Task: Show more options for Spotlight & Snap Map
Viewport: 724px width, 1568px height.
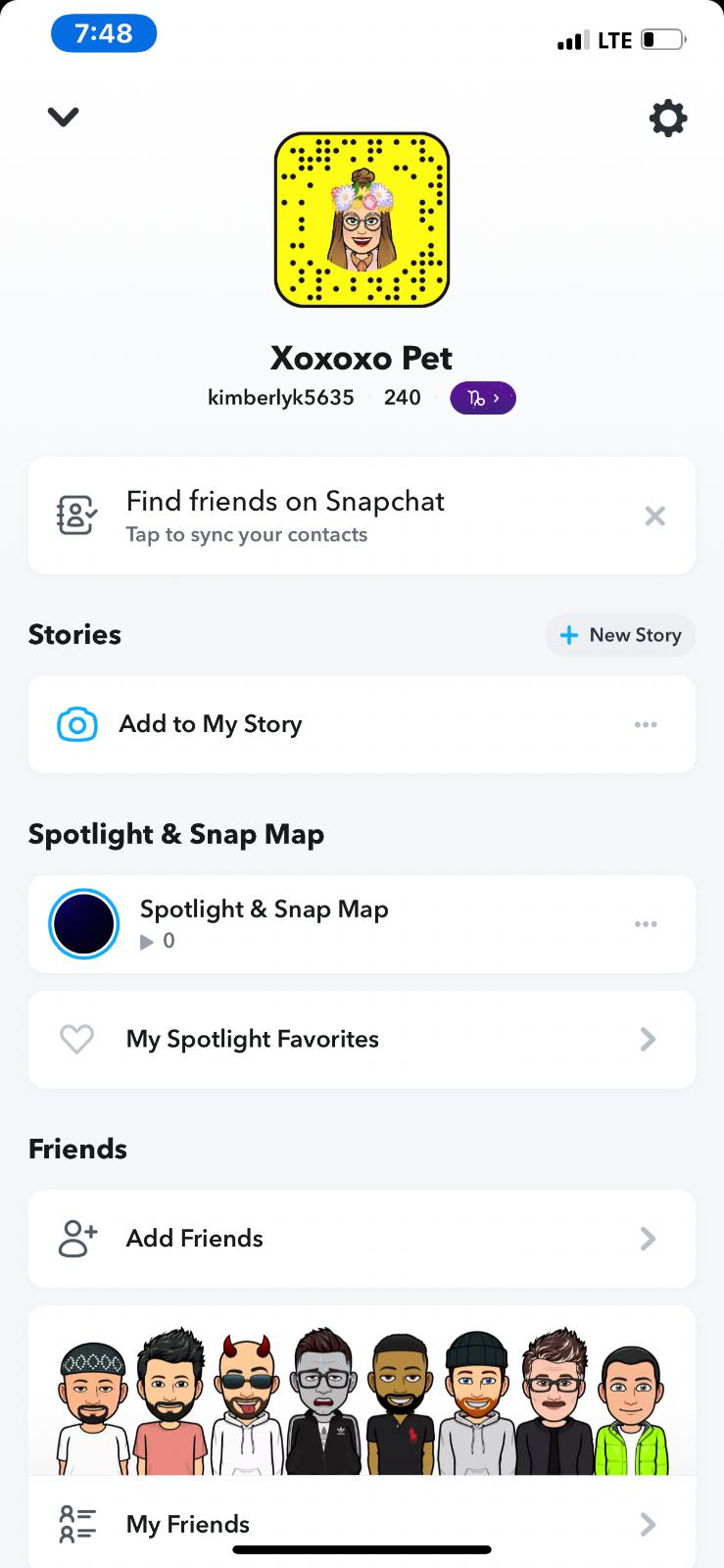Action: pyautogui.click(x=646, y=924)
